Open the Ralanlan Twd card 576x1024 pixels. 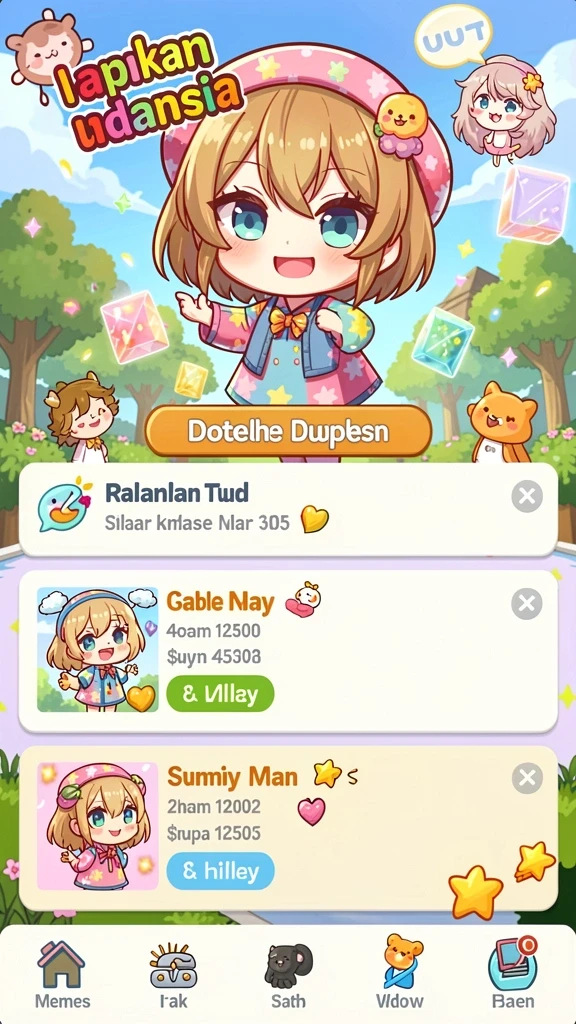(288, 509)
